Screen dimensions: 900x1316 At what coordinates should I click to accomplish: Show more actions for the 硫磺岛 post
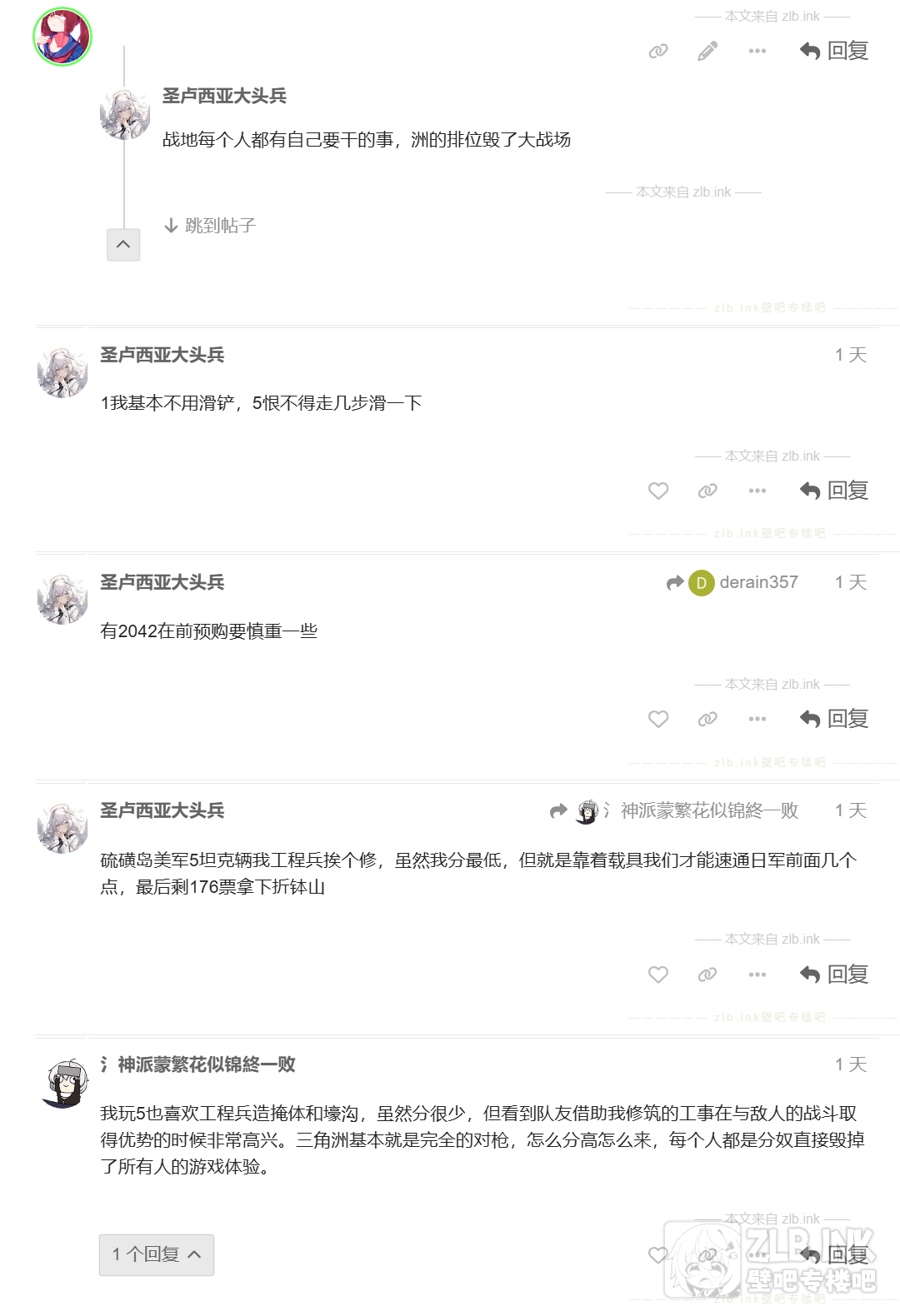757,975
